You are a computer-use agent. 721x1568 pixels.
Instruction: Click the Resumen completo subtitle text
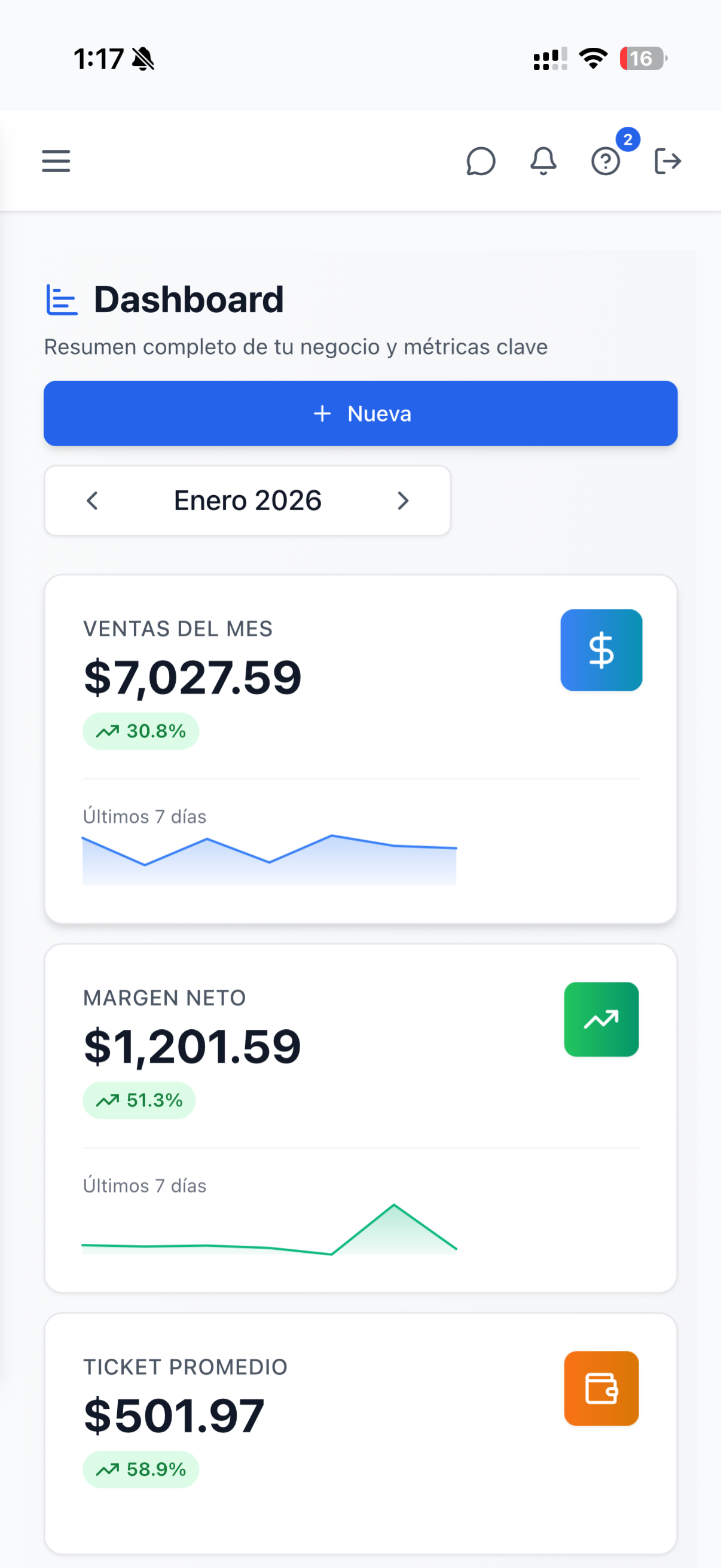point(296,346)
